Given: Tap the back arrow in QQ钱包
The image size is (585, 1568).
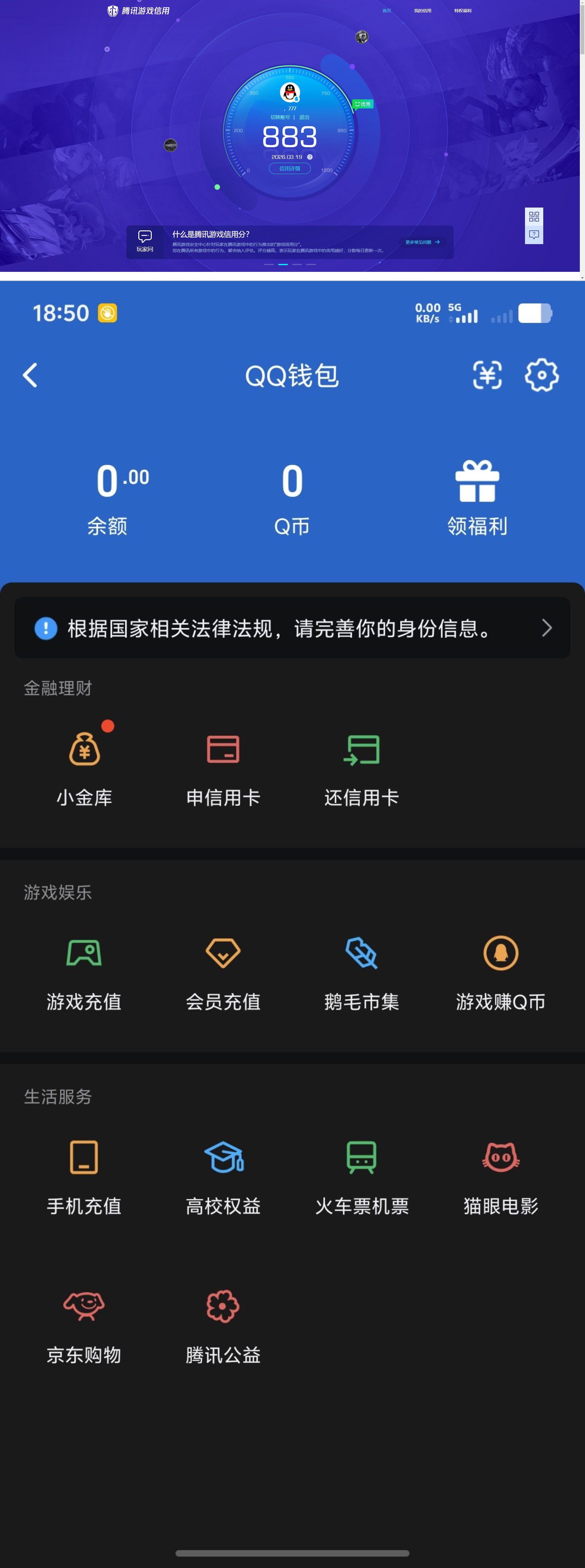Looking at the screenshot, I should [29, 375].
